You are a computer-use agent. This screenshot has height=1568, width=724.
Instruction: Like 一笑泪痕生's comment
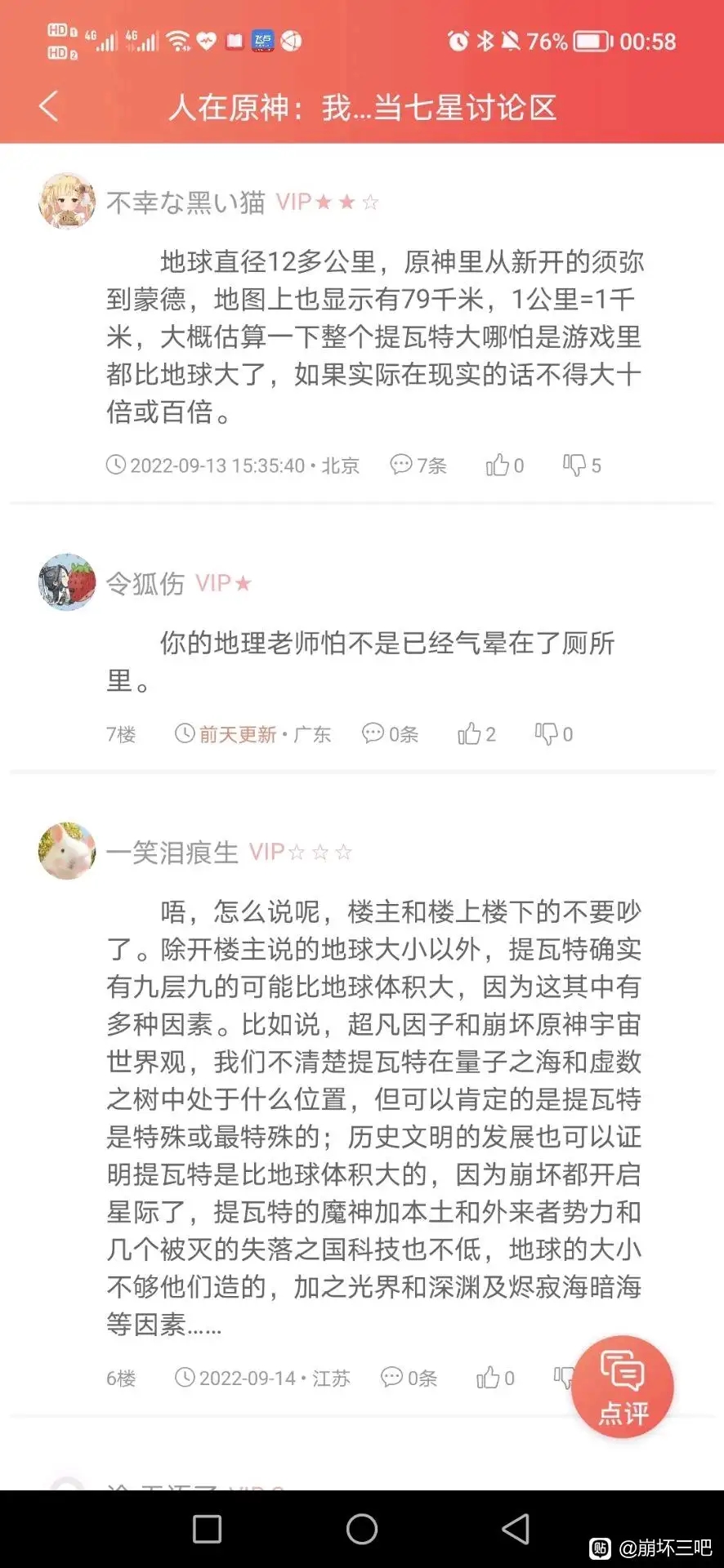495,1379
